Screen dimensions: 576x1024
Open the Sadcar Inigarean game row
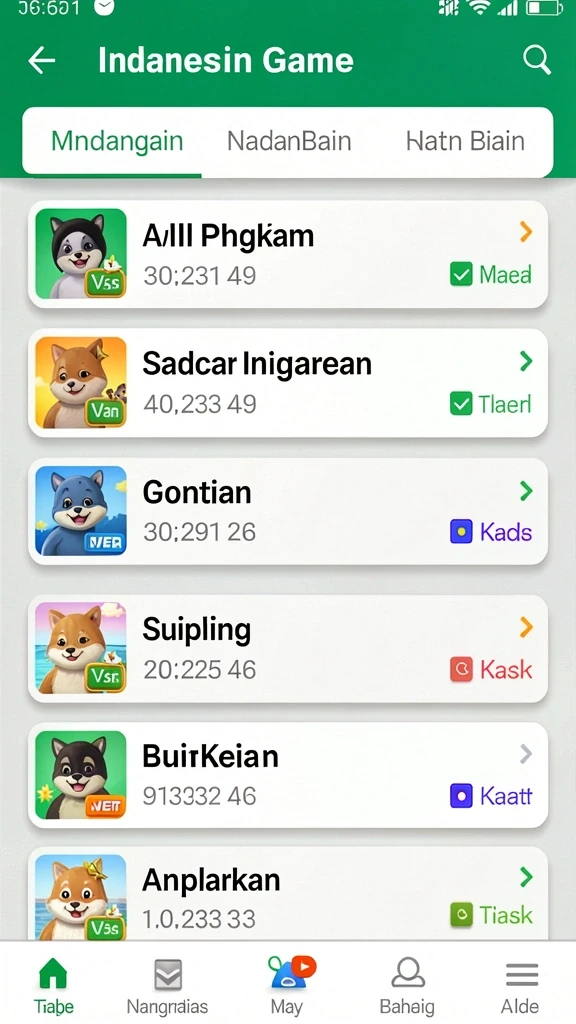pos(288,383)
